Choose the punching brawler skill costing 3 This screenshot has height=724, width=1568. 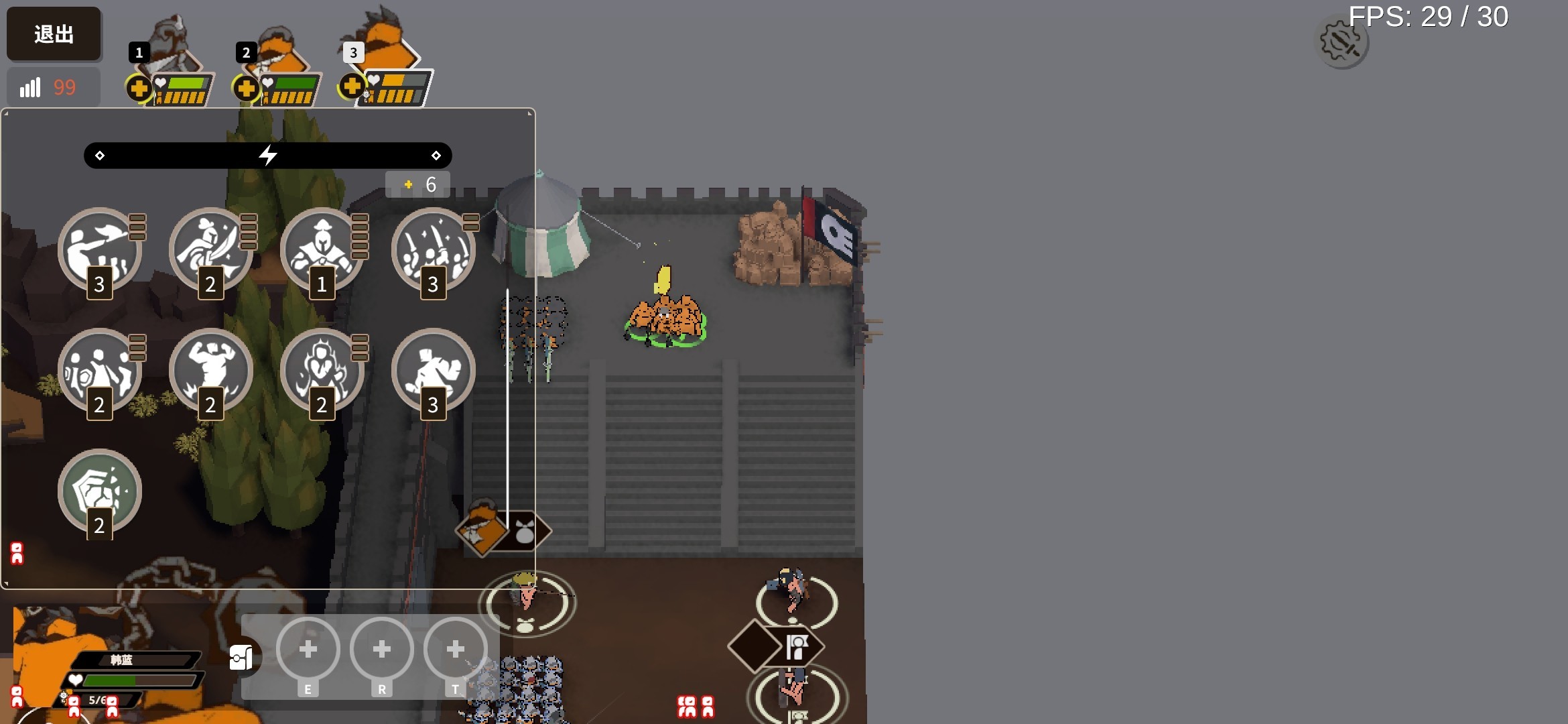coord(433,370)
